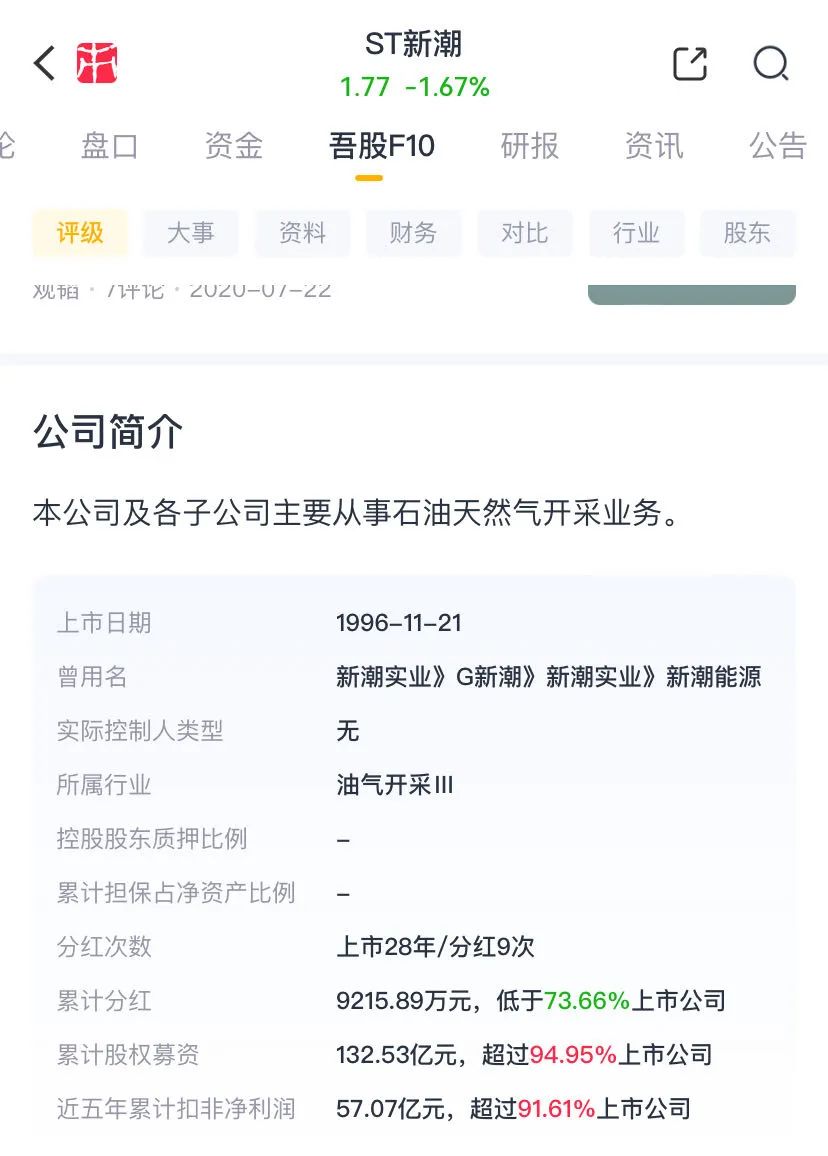Screen dimensions: 828x1156
Task: Open the 对比 chip
Action: coord(525,233)
